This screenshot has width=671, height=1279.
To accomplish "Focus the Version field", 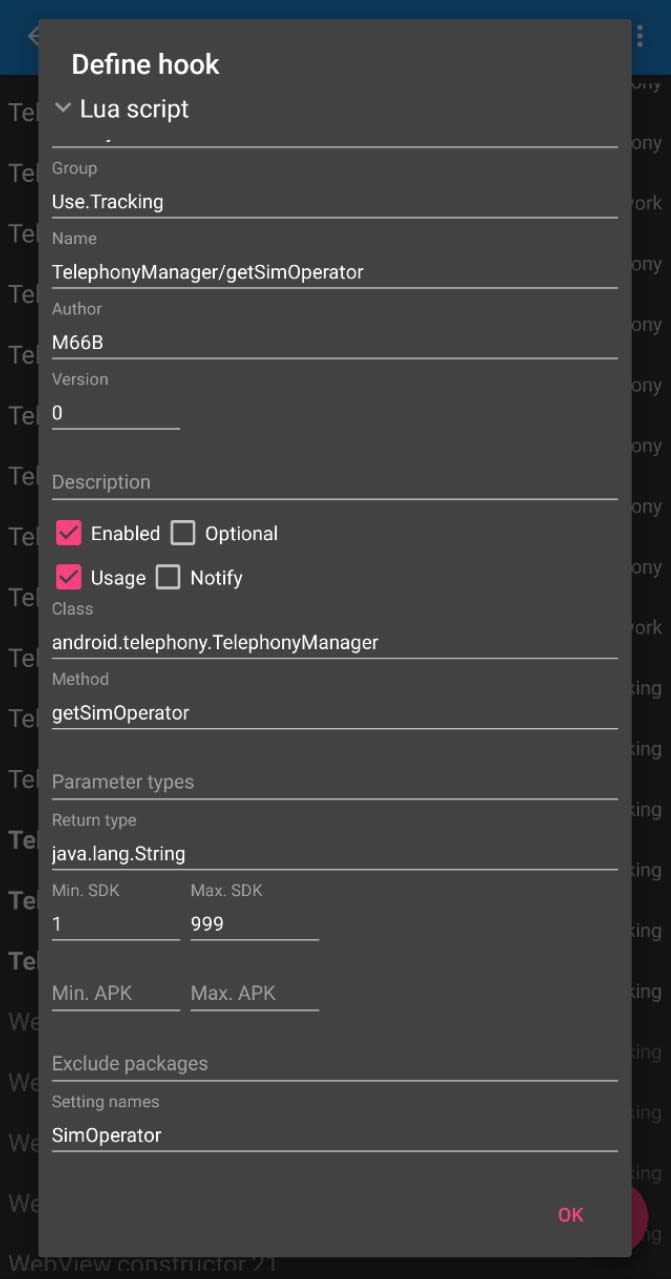I will tap(116, 413).
